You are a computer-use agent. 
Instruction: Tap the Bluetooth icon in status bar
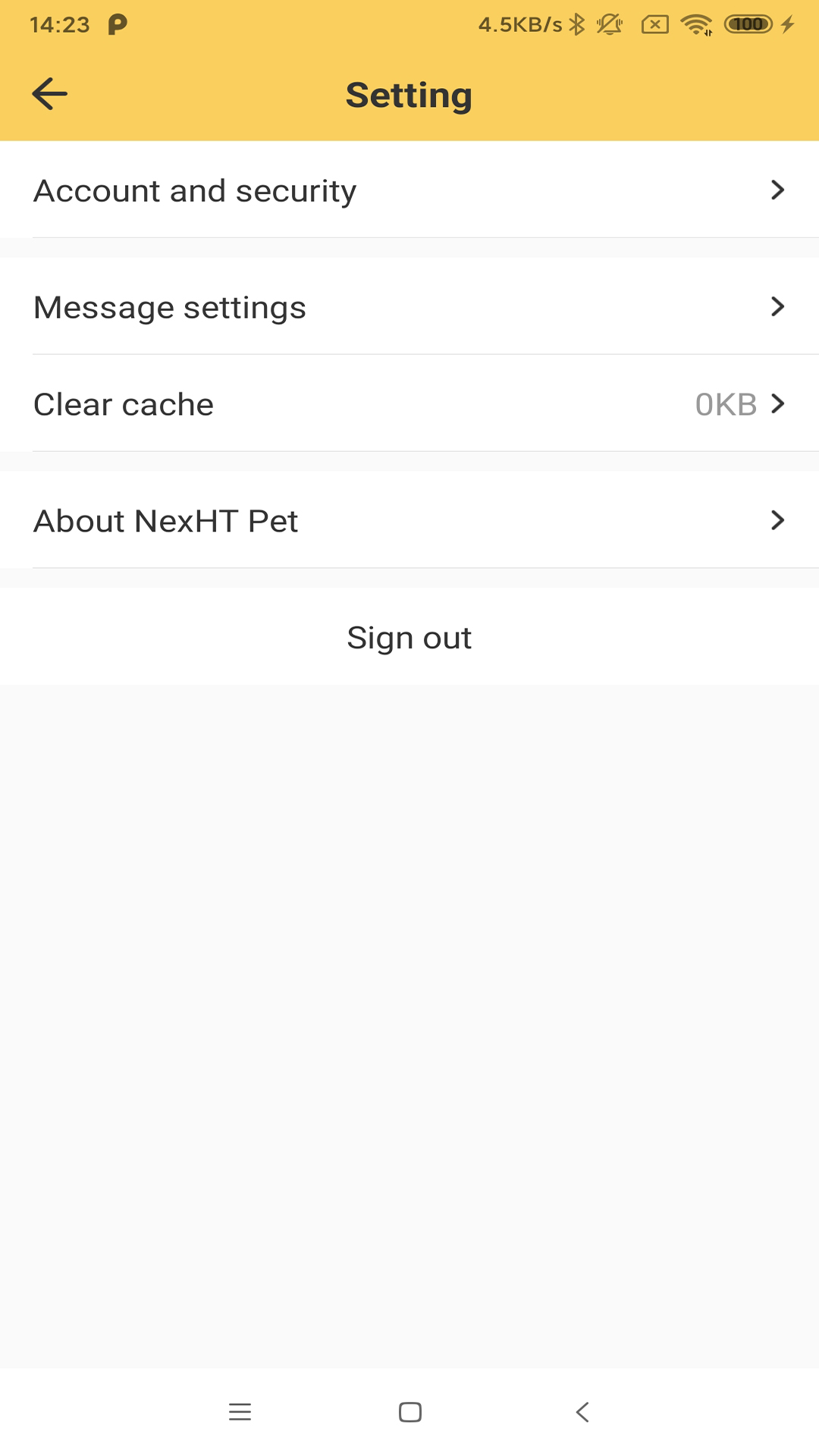pyautogui.click(x=578, y=24)
